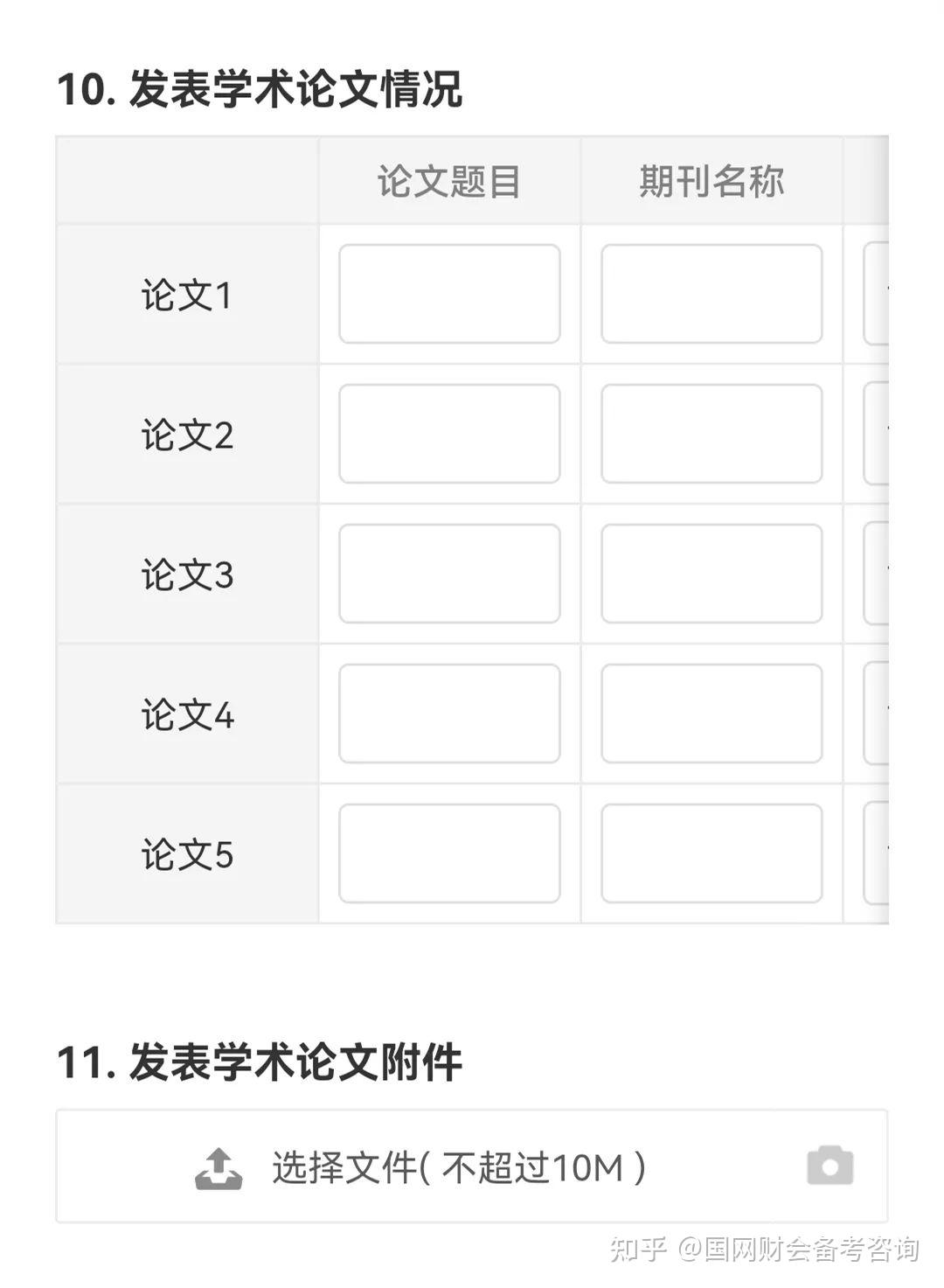The width and height of the screenshot is (944, 1288).
Task: Tap the 期刊名称 box for 论文5
Action: click(711, 853)
